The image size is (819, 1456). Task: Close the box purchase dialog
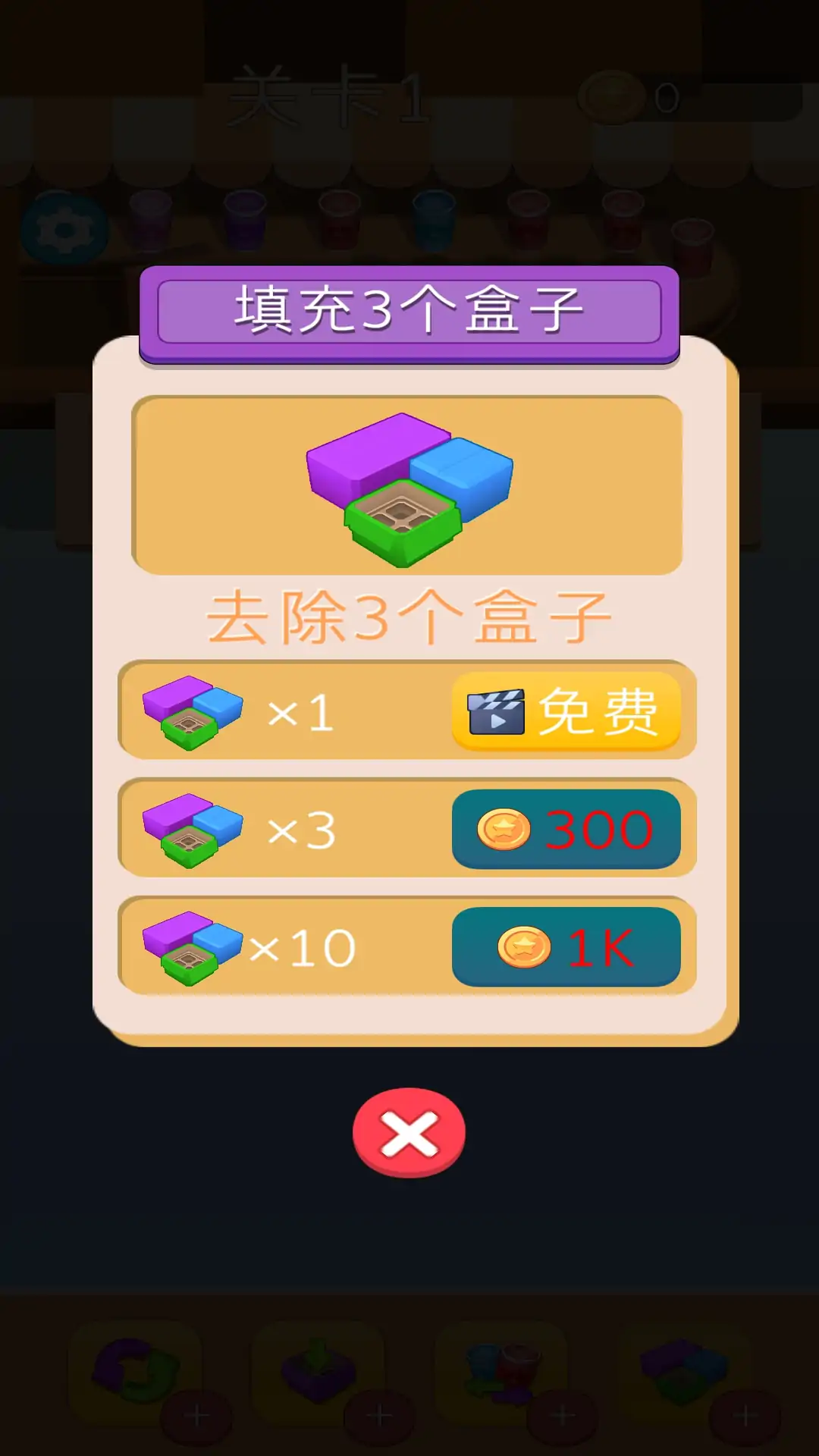click(x=409, y=1133)
